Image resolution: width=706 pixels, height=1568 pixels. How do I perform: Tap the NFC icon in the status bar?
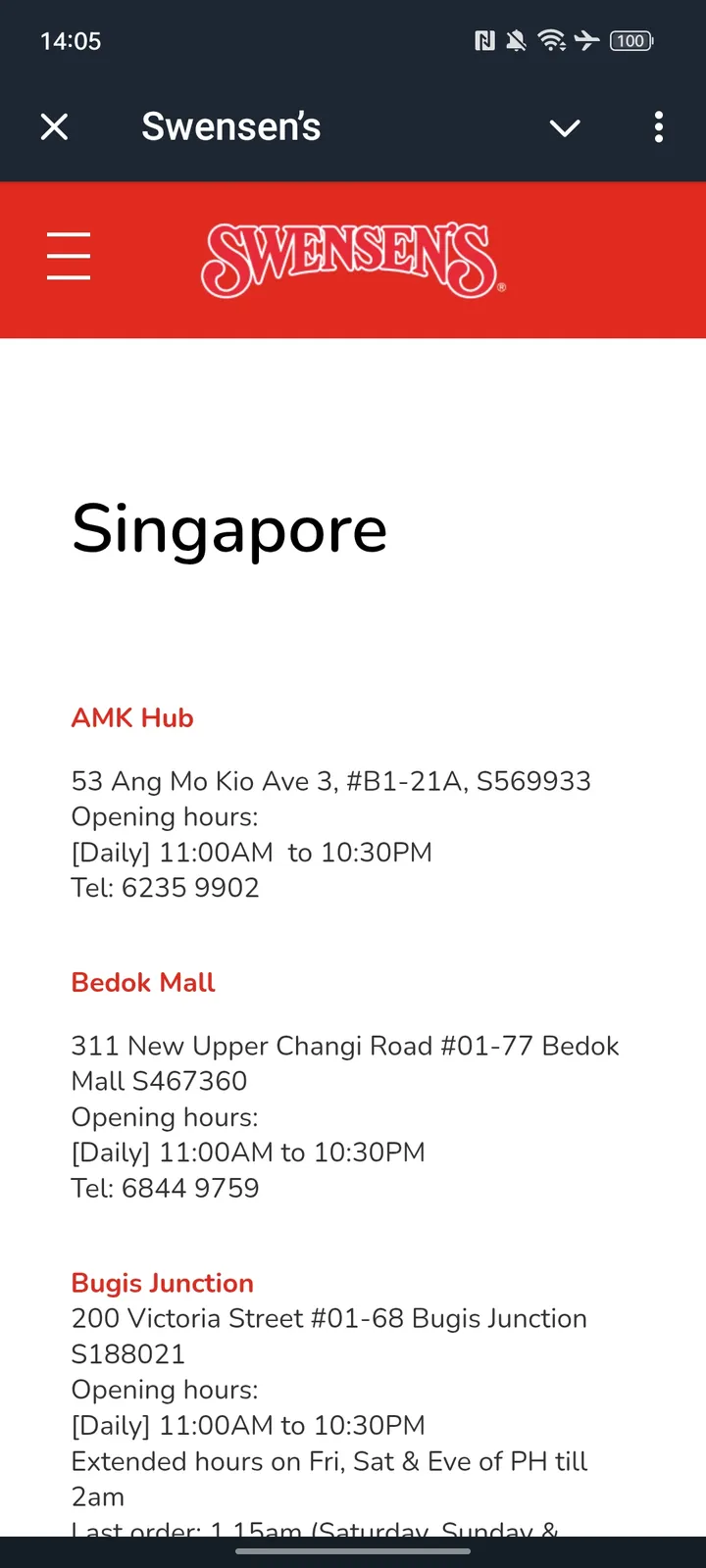[482, 41]
